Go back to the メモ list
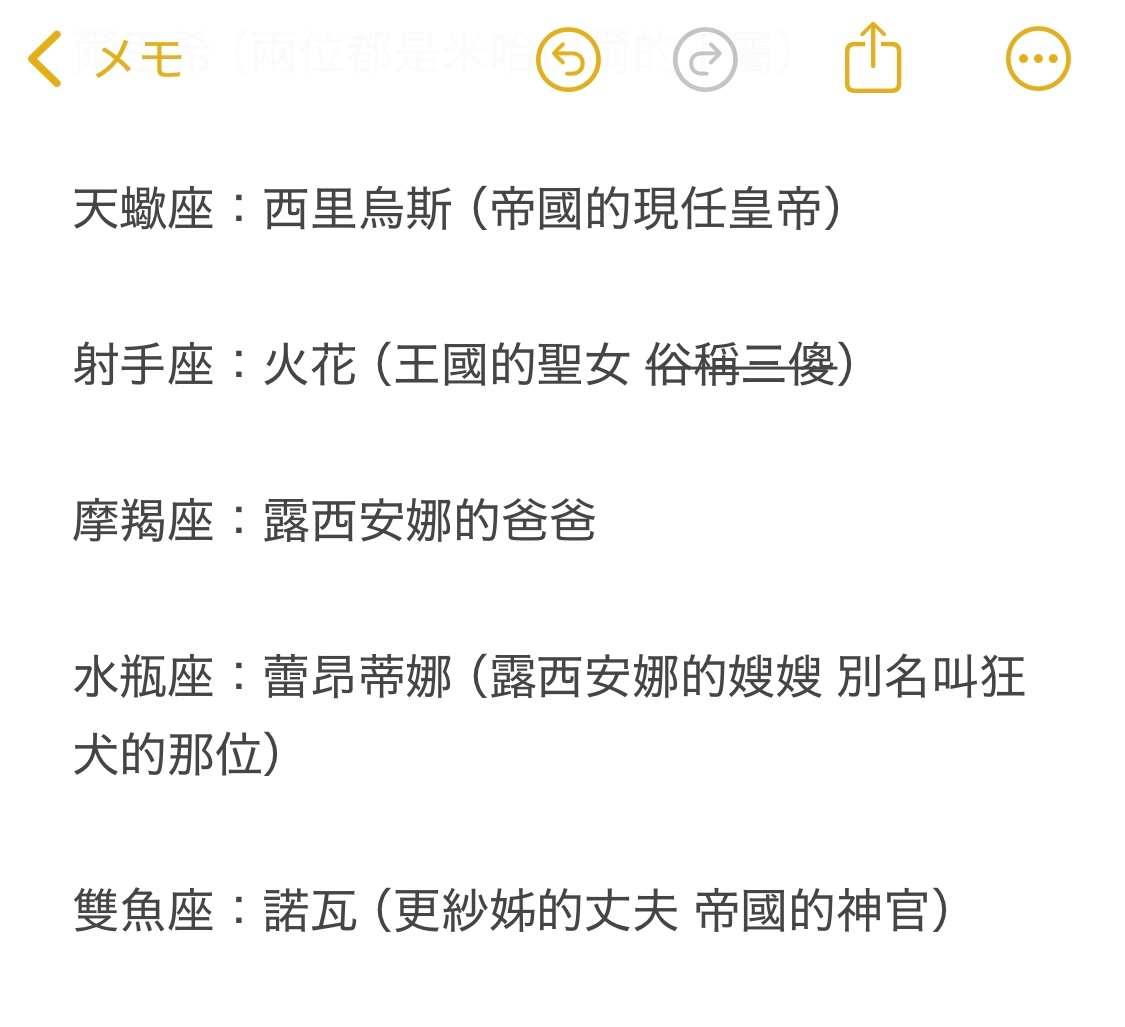Image resolution: width=1125 pixels, height=1027 pixels. tap(105, 59)
